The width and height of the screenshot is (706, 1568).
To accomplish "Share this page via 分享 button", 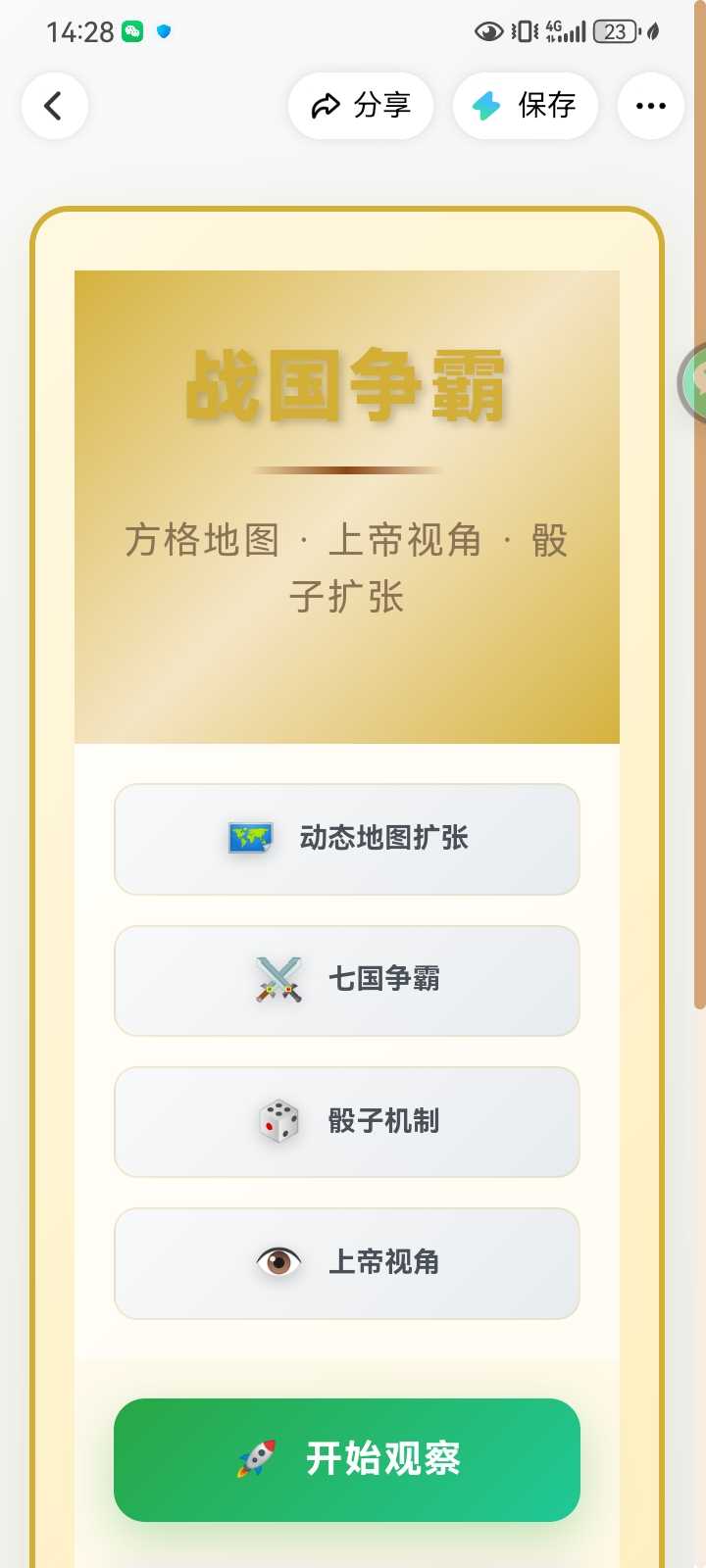I will [361, 106].
